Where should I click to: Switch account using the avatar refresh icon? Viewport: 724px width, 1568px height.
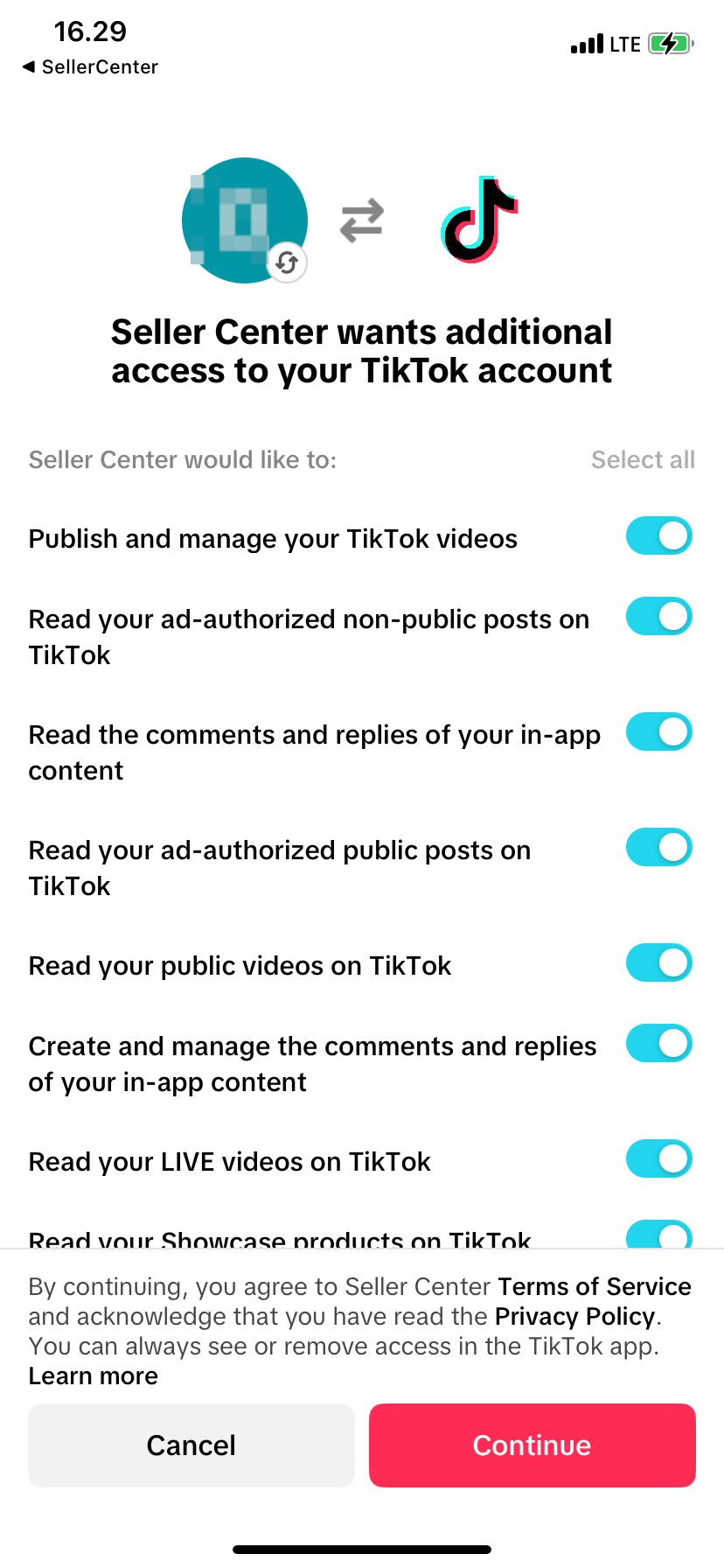(287, 262)
